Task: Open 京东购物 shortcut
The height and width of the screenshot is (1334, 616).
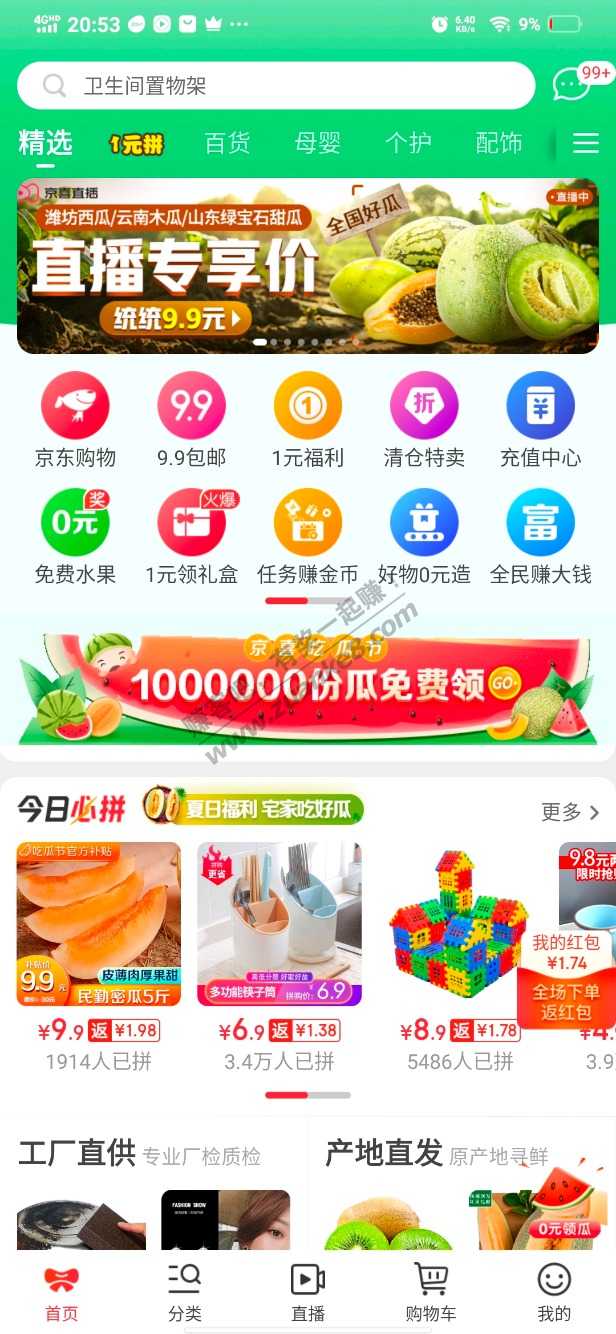Action: (75, 420)
